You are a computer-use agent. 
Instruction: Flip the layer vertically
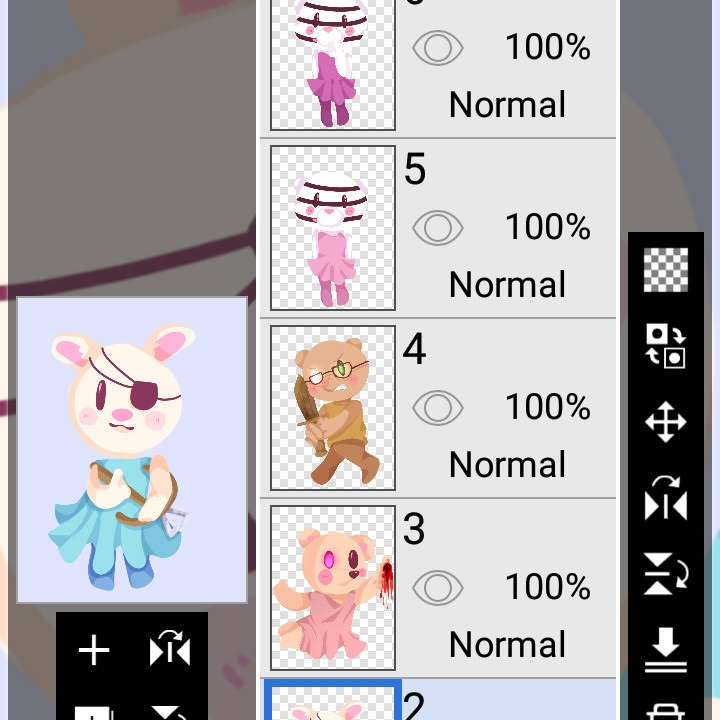click(x=666, y=577)
